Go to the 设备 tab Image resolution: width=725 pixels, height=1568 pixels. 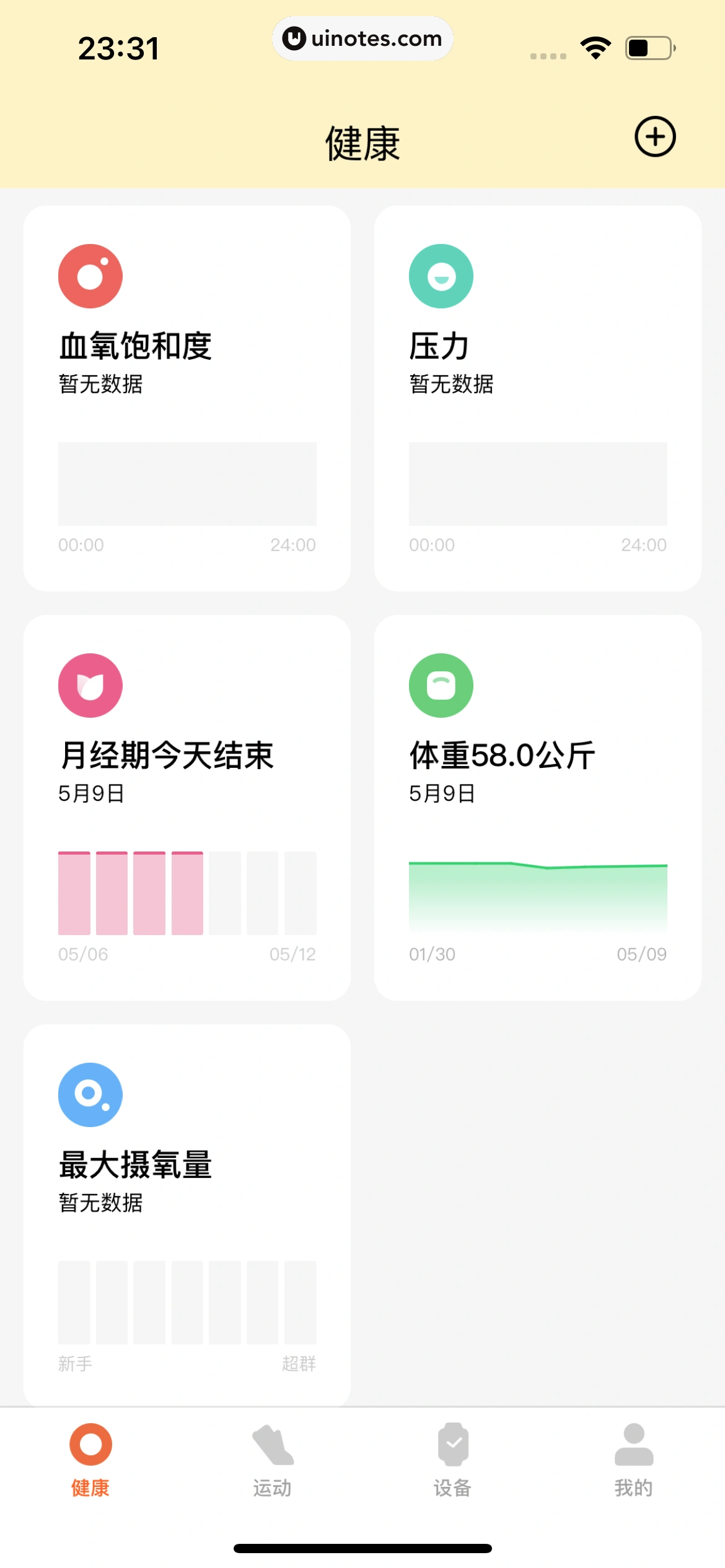click(453, 1460)
